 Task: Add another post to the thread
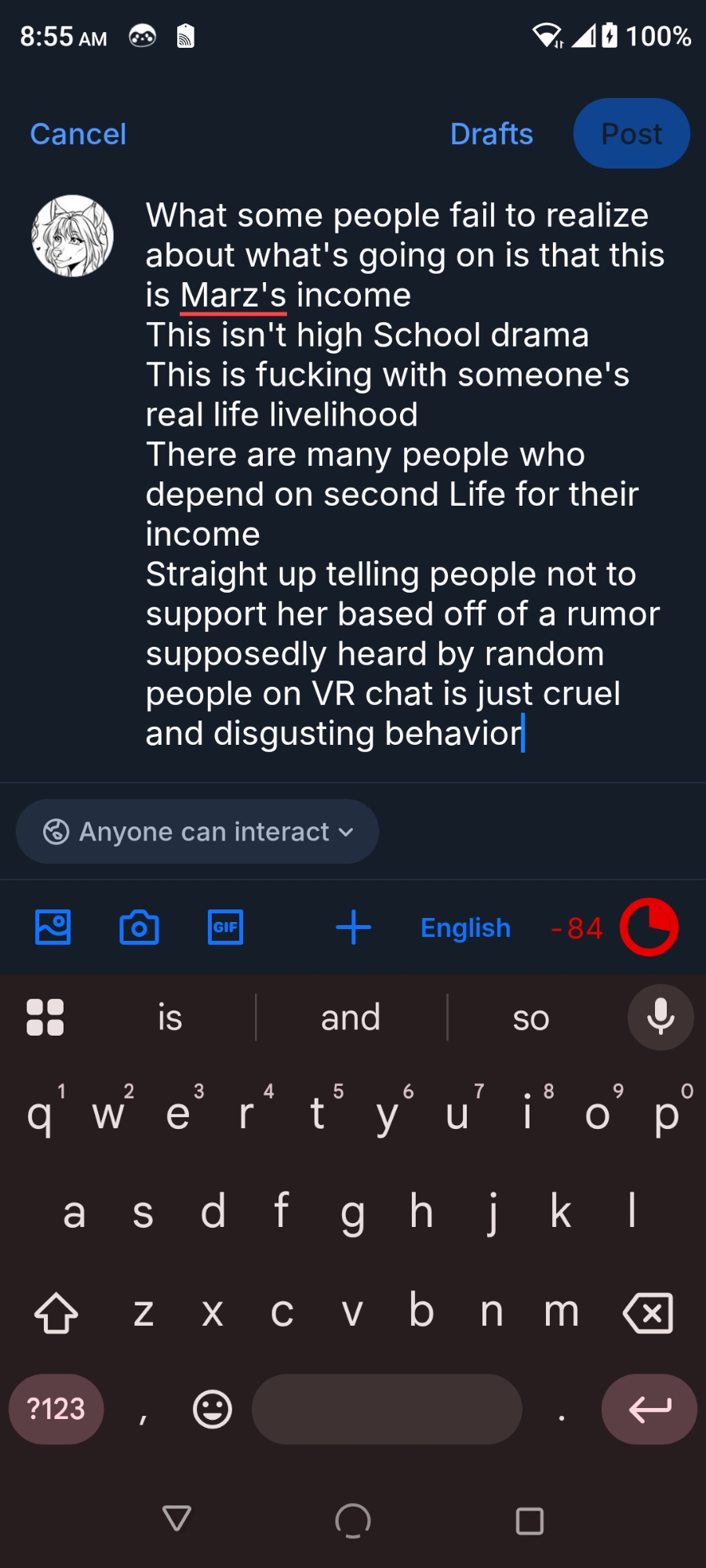click(x=353, y=927)
